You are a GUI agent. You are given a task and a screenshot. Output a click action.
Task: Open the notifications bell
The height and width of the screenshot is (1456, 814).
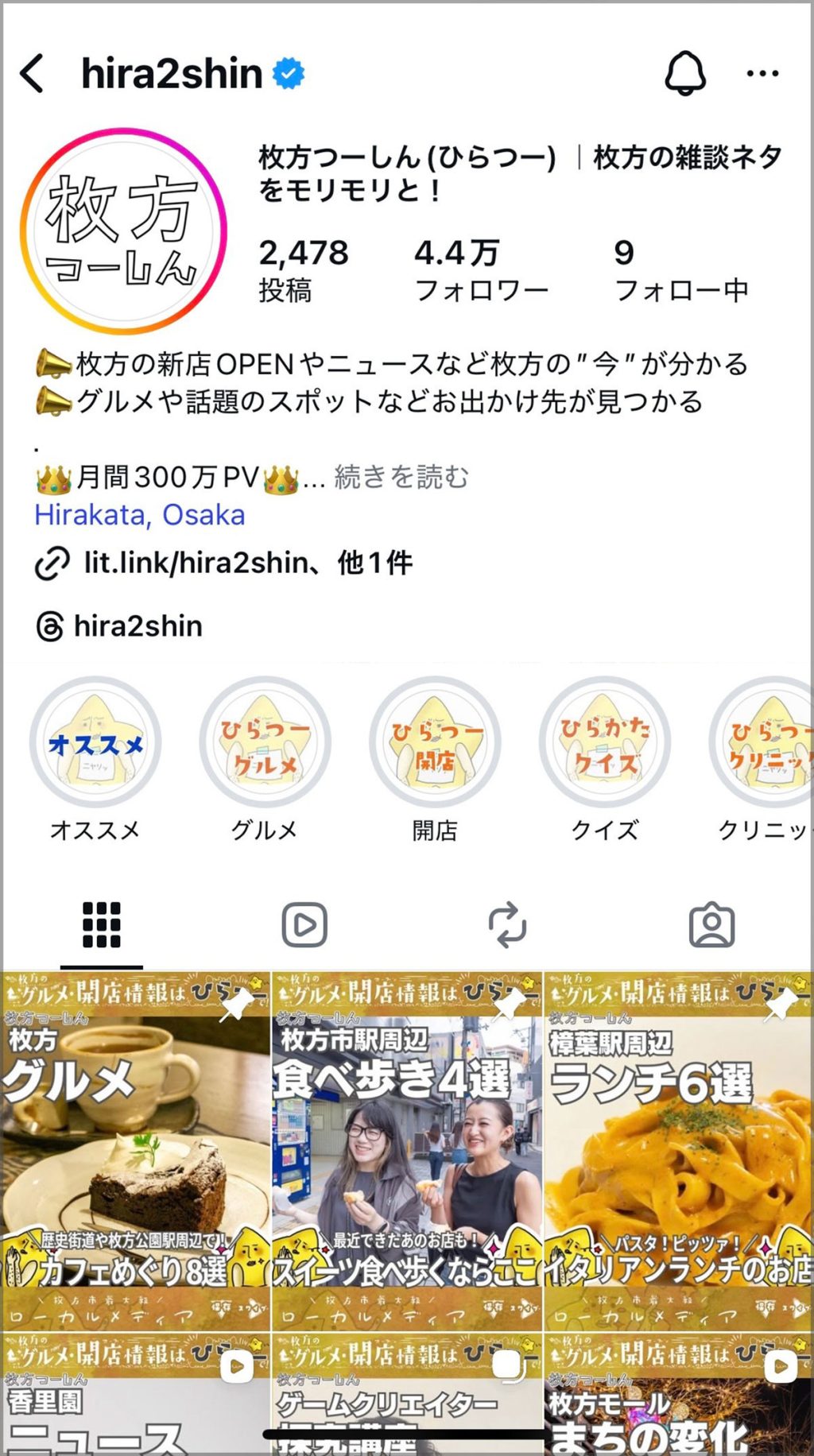tap(684, 74)
